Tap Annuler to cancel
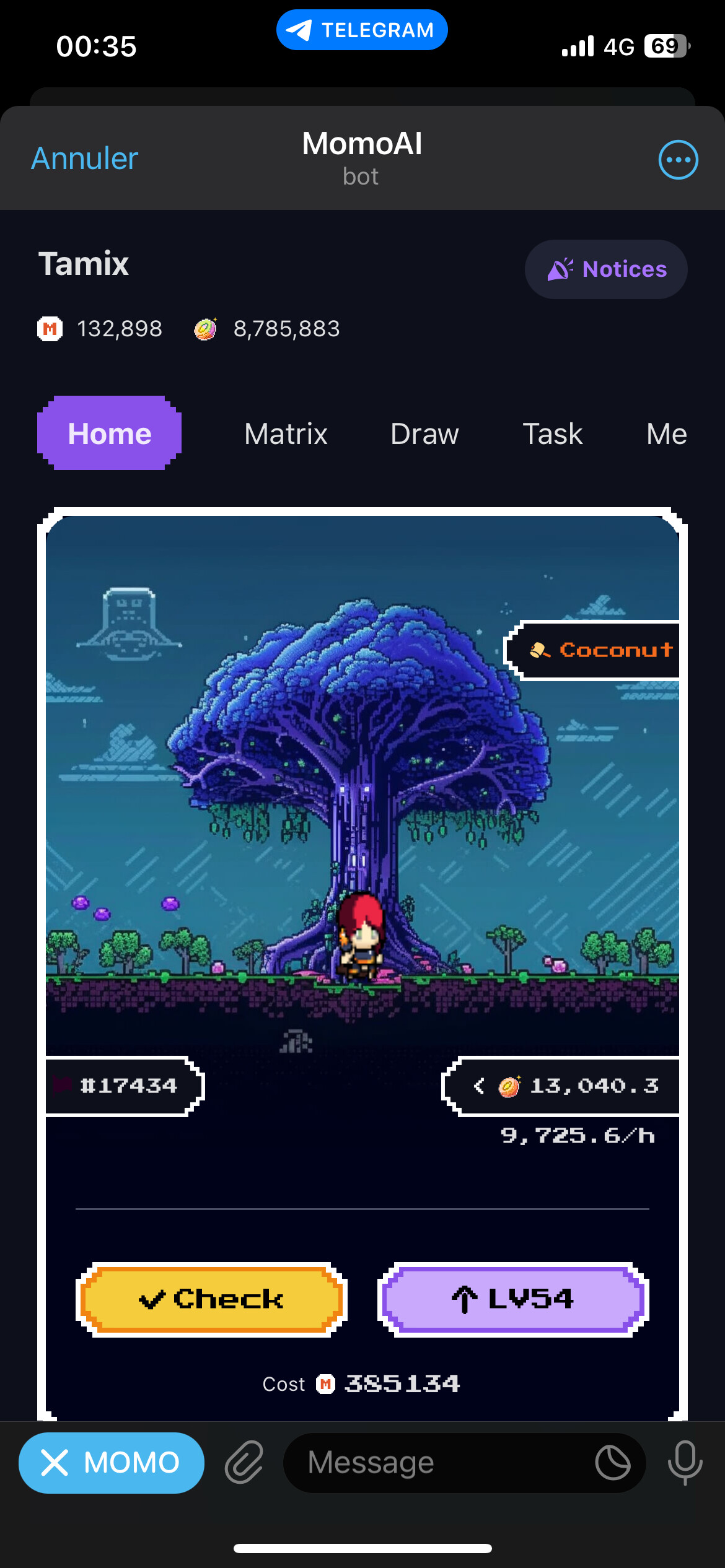 (x=85, y=159)
